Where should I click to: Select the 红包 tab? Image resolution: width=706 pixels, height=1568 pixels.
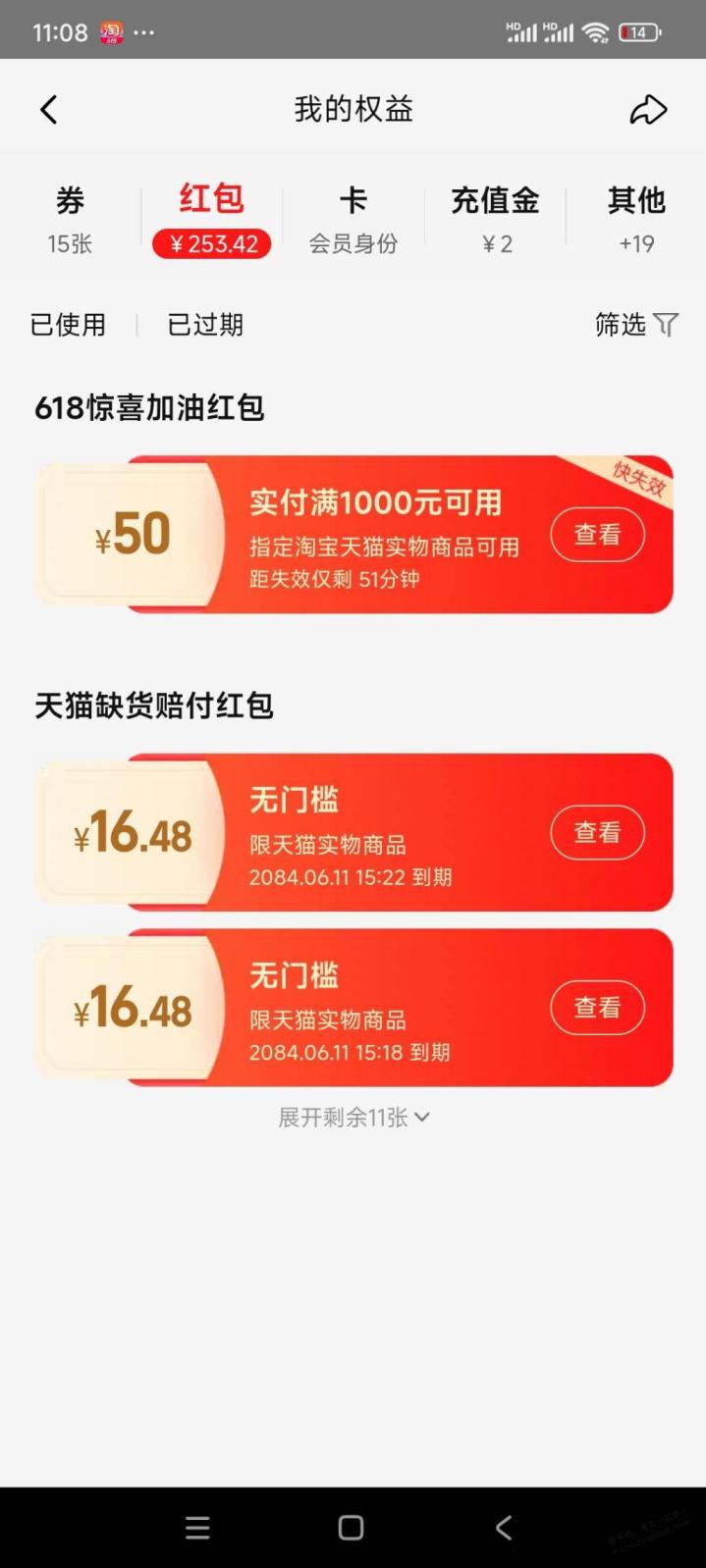[x=211, y=220]
